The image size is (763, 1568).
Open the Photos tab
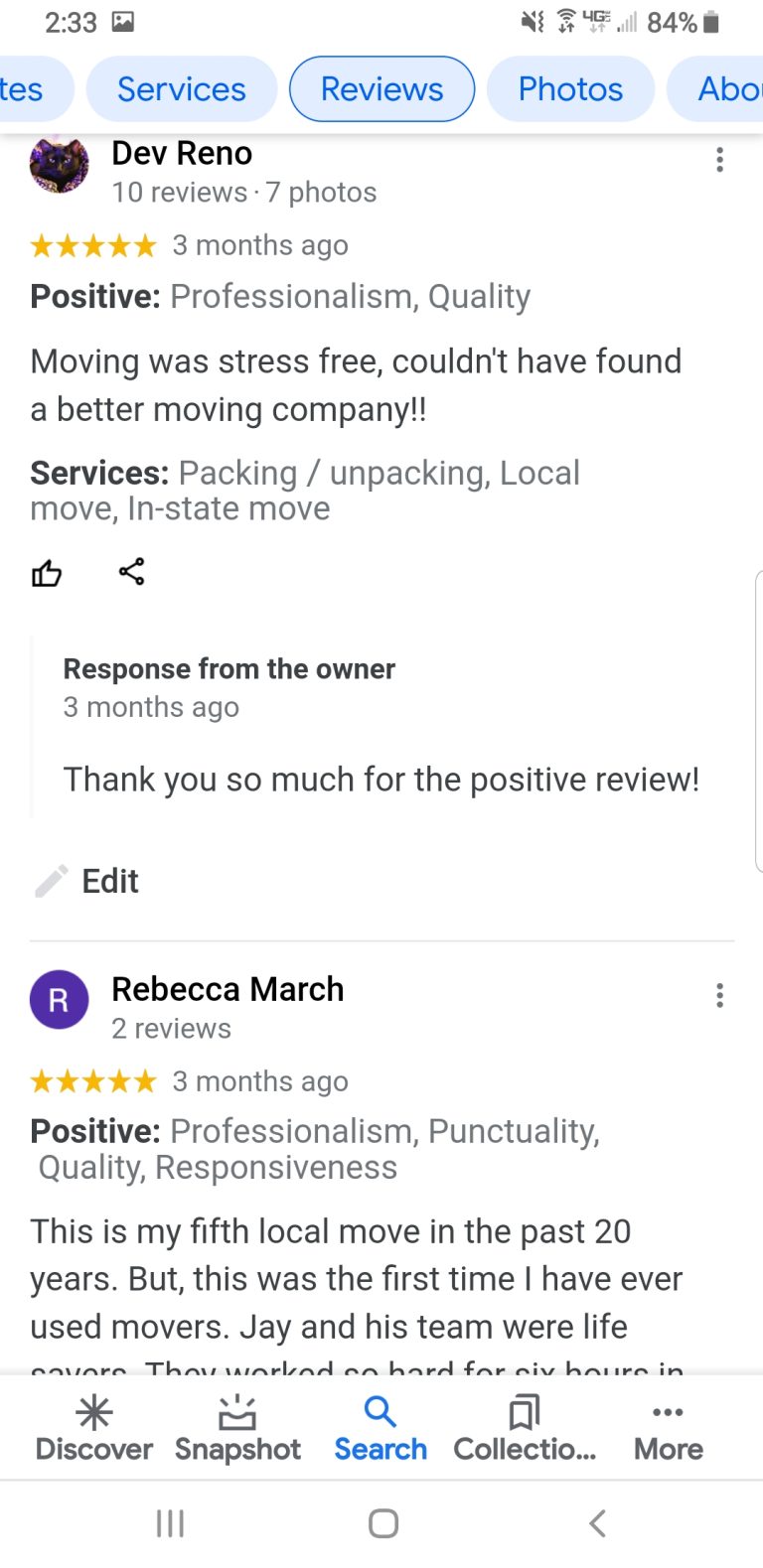[570, 89]
